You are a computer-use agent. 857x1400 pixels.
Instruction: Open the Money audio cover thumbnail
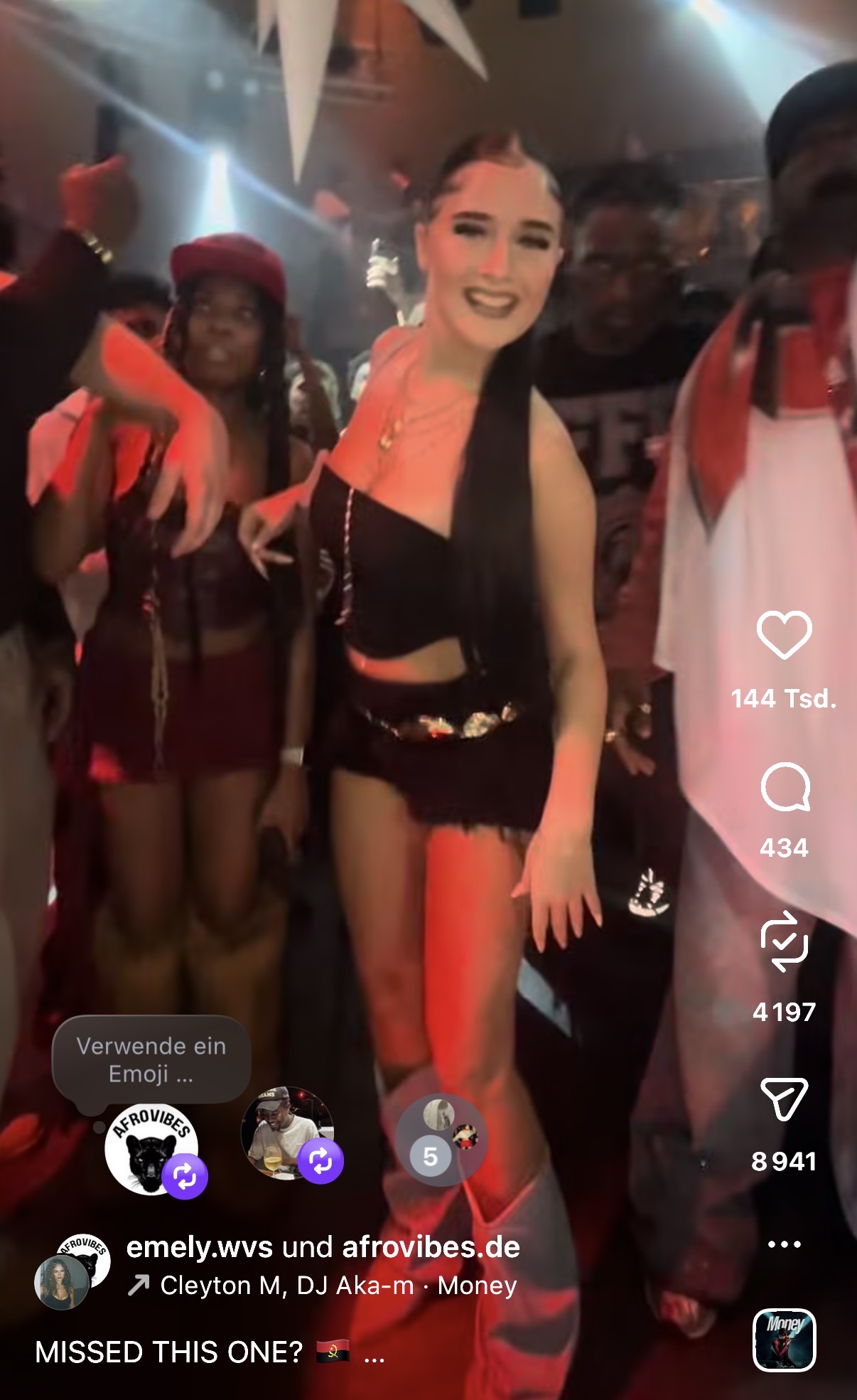click(x=784, y=1340)
